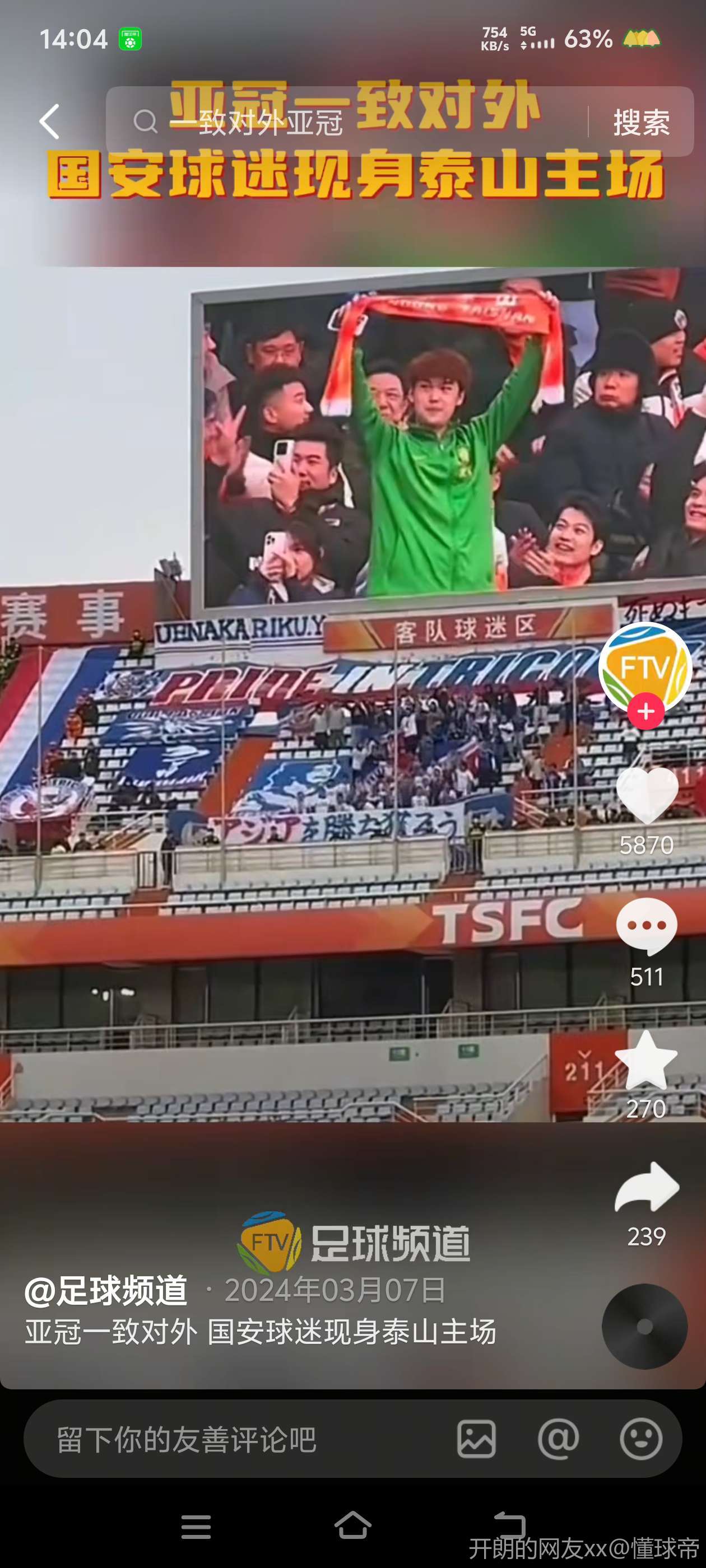Image resolution: width=706 pixels, height=1568 pixels.
Task: Open the spinning music disc
Action: coord(644,1326)
